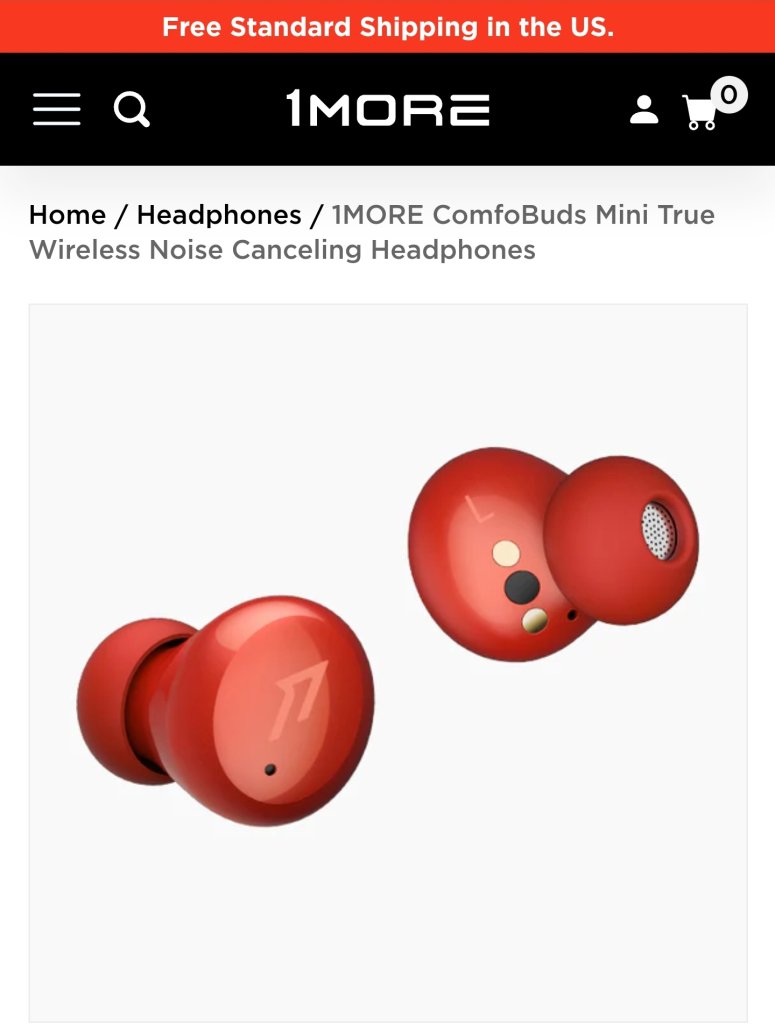The width and height of the screenshot is (775, 1024).
Task: Go to the 1MORE homepage logo
Action: click(388, 108)
